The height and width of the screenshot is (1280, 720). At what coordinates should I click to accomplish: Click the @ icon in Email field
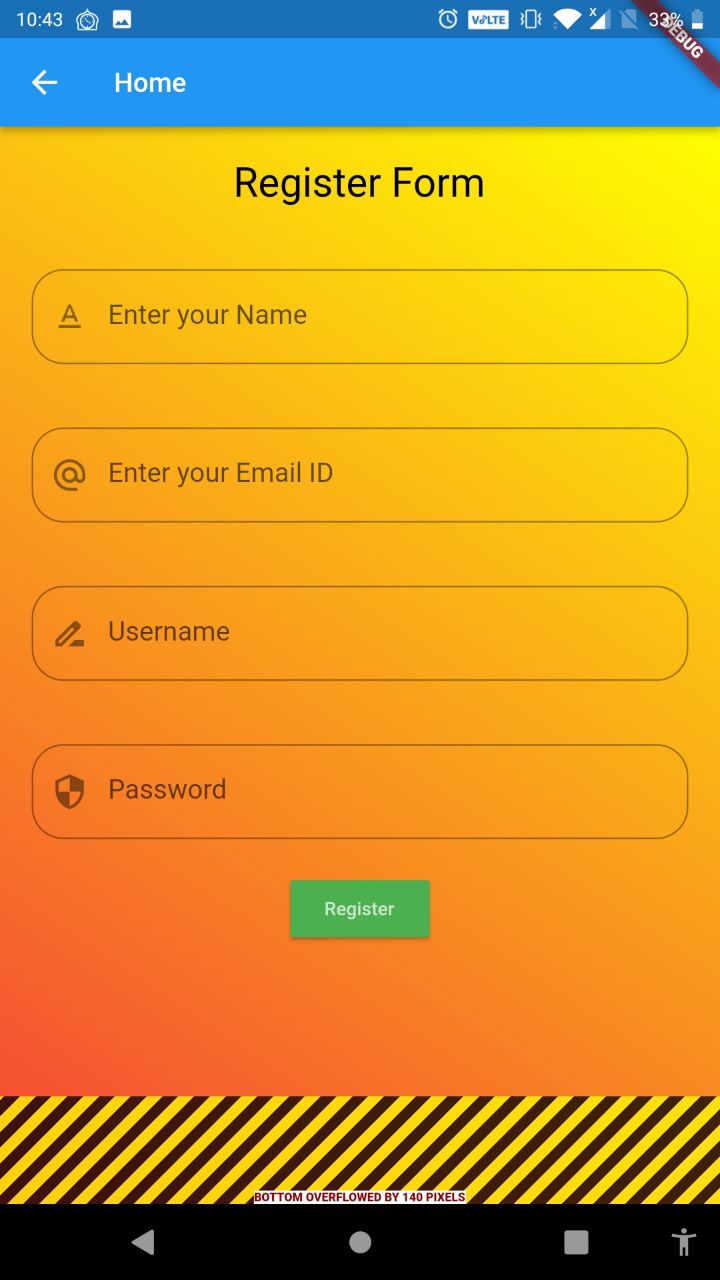pos(68,473)
